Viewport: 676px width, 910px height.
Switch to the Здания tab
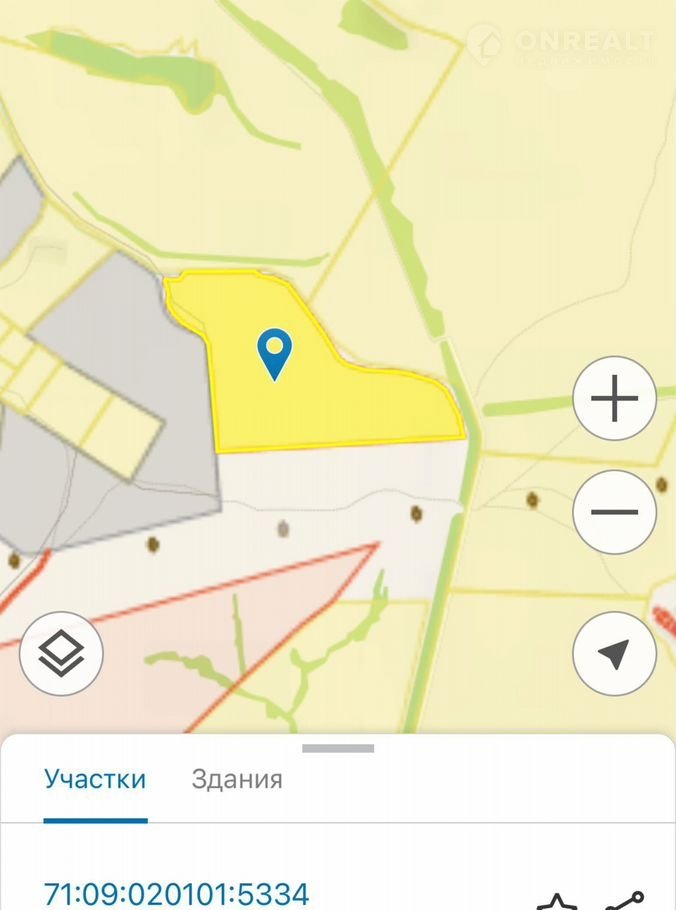237,779
